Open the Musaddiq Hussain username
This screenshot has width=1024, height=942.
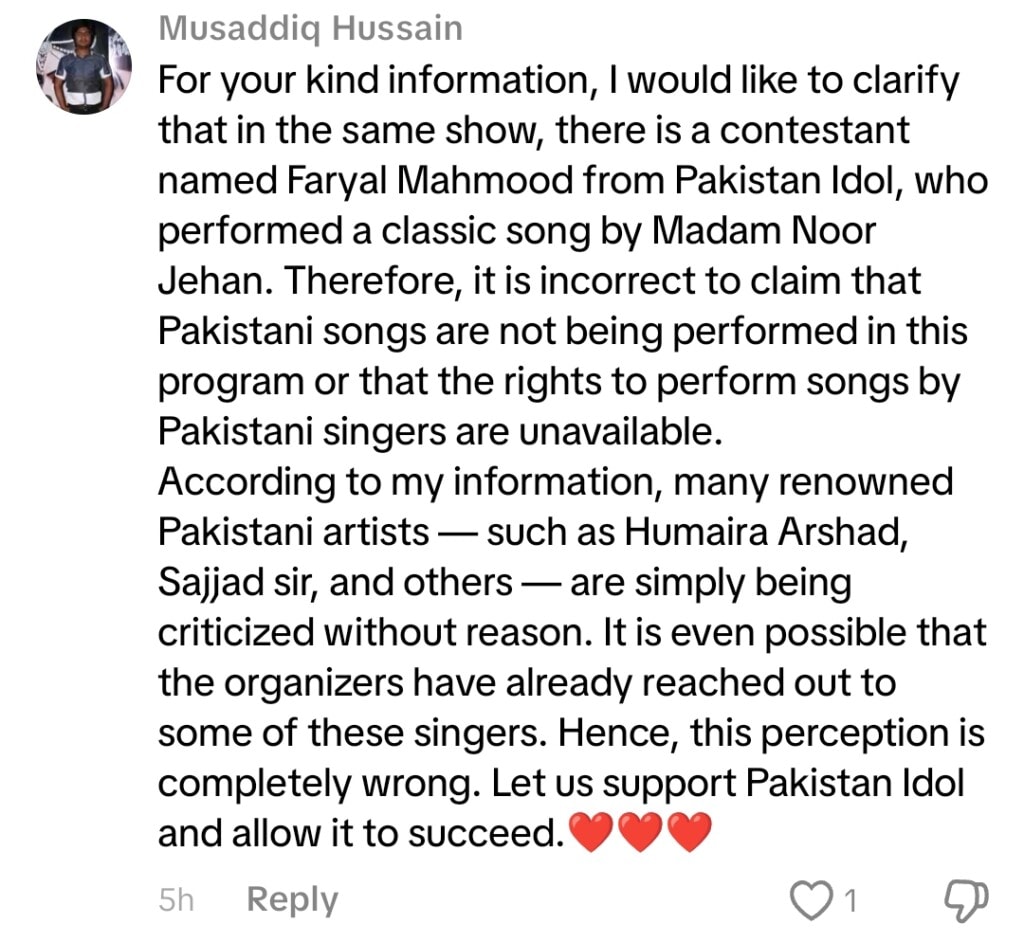310,29
